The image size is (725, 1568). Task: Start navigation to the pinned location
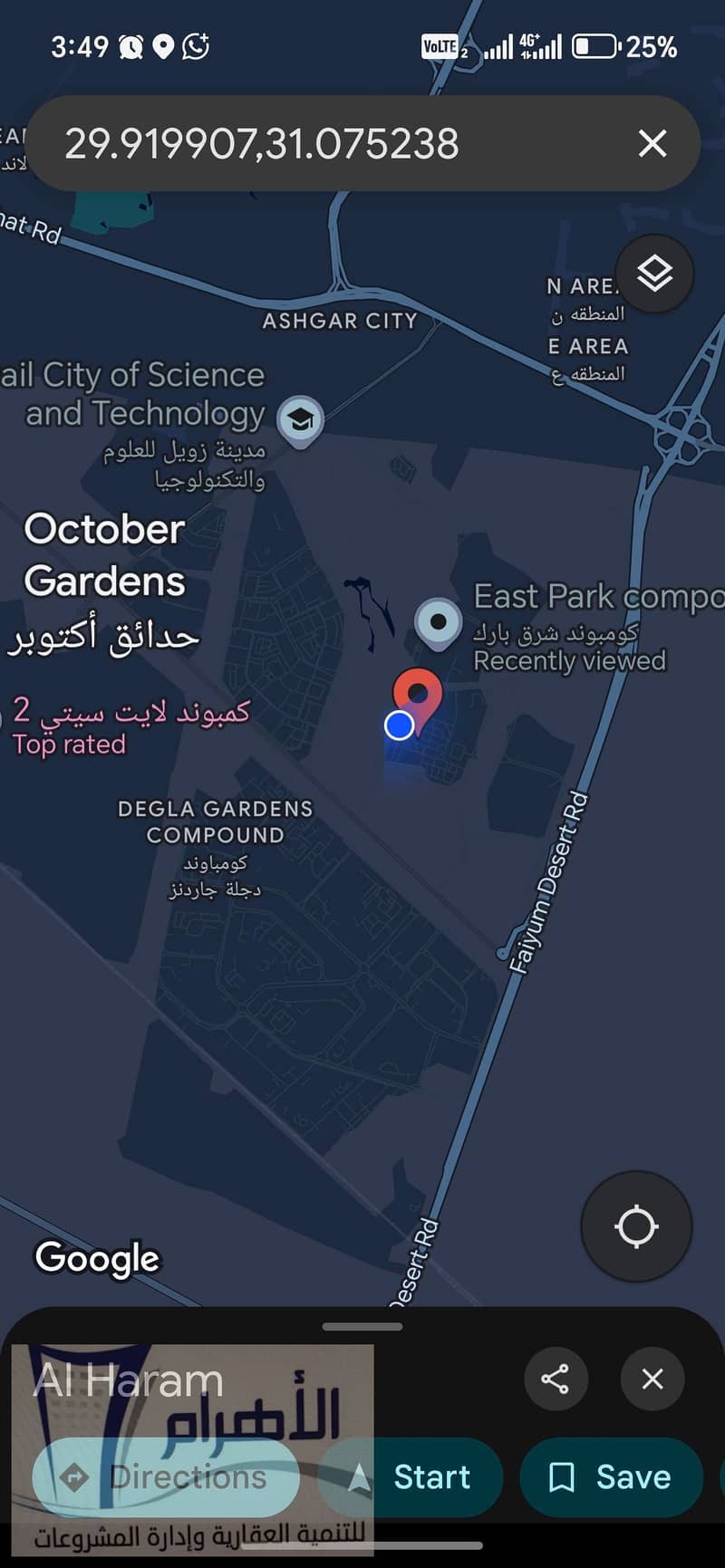[412, 1477]
